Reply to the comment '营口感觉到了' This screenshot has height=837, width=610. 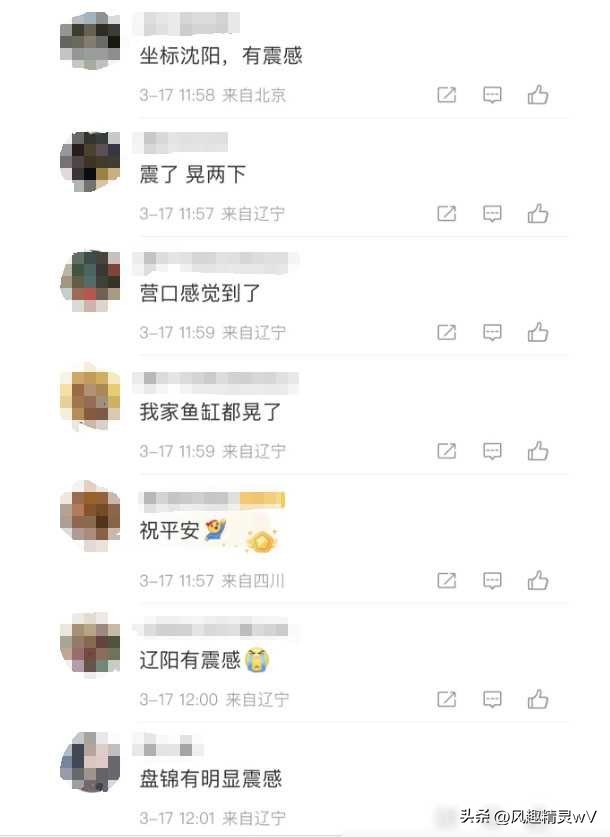pyautogui.click(x=492, y=332)
